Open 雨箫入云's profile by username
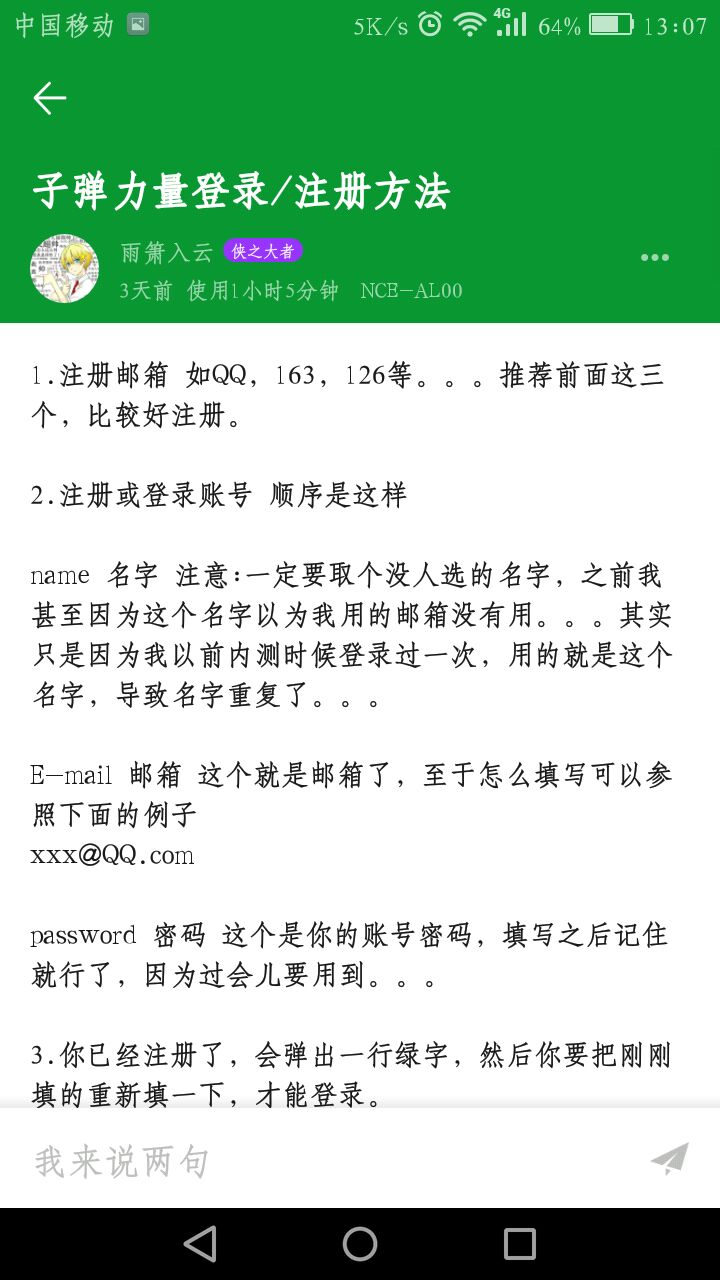Screen dimensions: 720x1280 (166, 252)
